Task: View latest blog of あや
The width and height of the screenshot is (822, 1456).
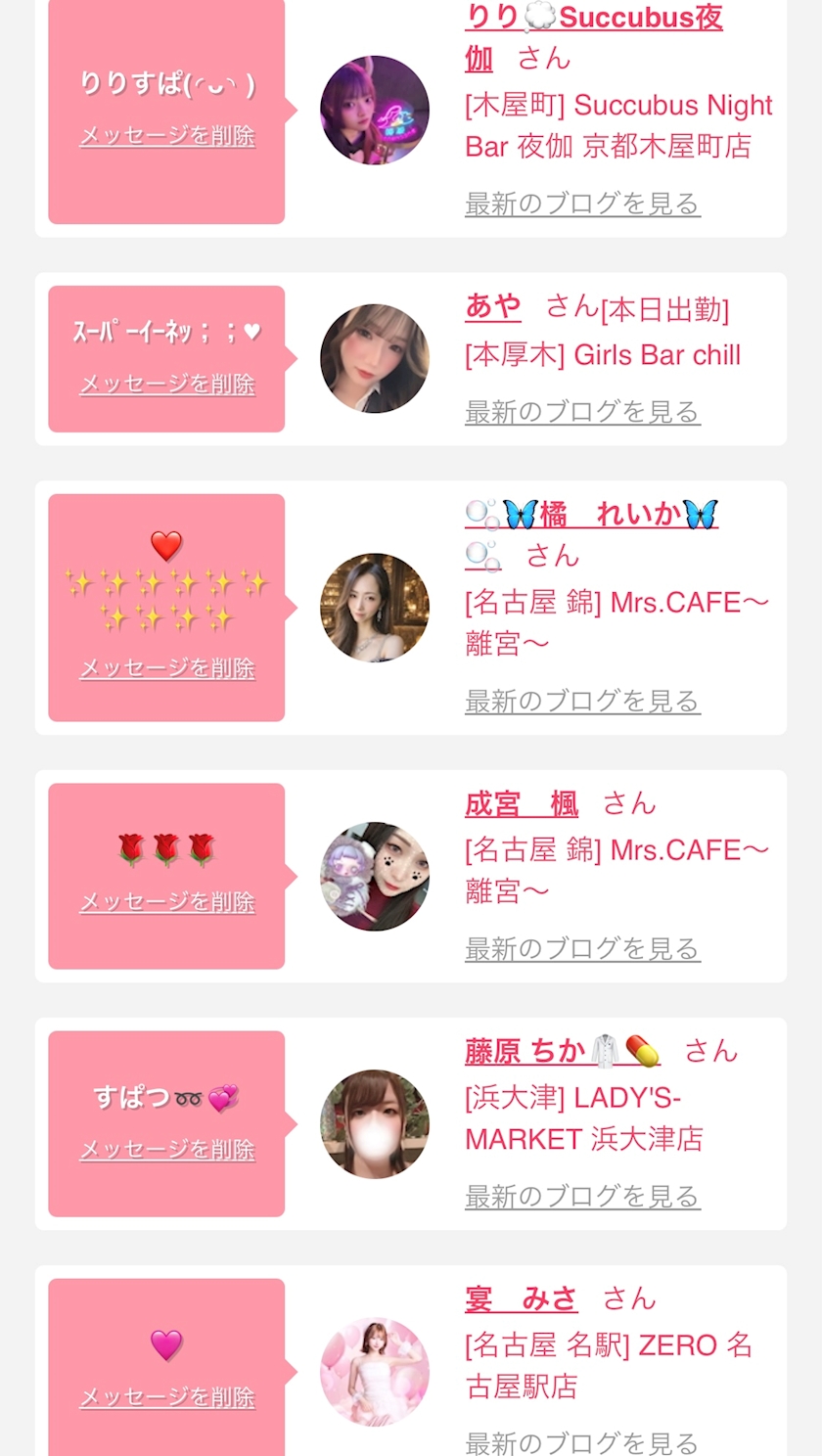Action: coord(582,412)
